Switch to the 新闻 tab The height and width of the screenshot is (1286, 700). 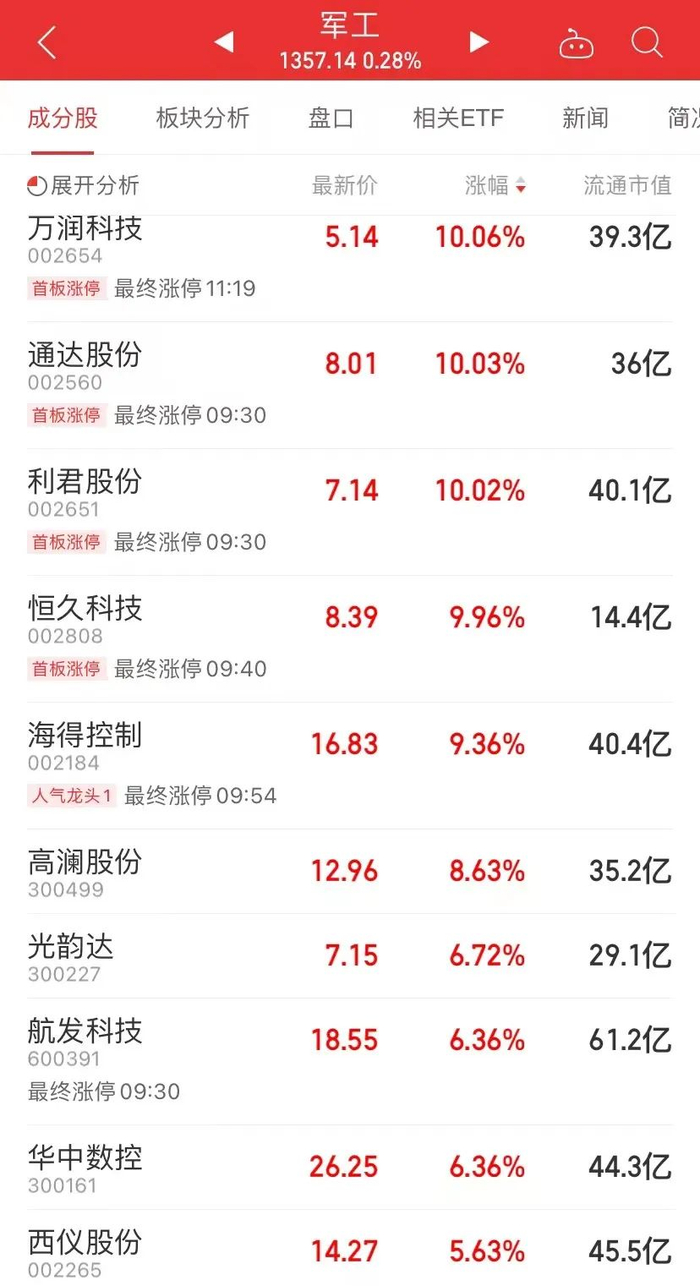585,118
